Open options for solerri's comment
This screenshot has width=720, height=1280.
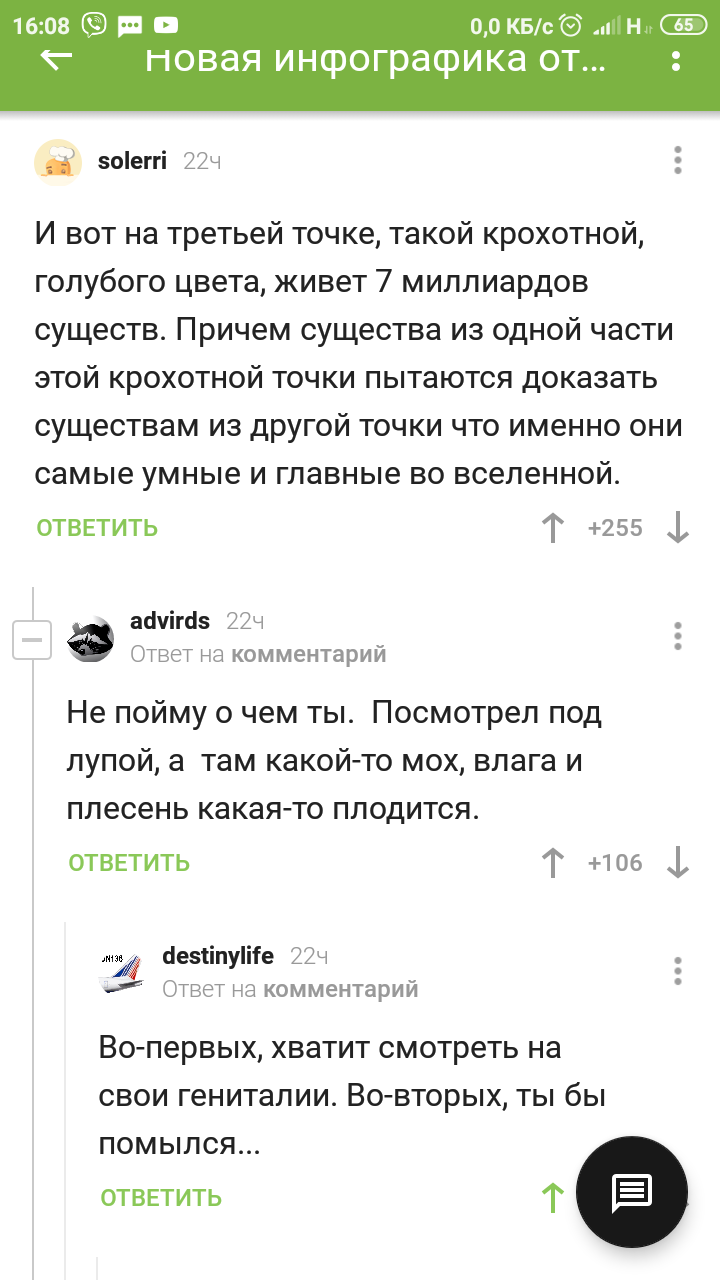tap(677, 160)
